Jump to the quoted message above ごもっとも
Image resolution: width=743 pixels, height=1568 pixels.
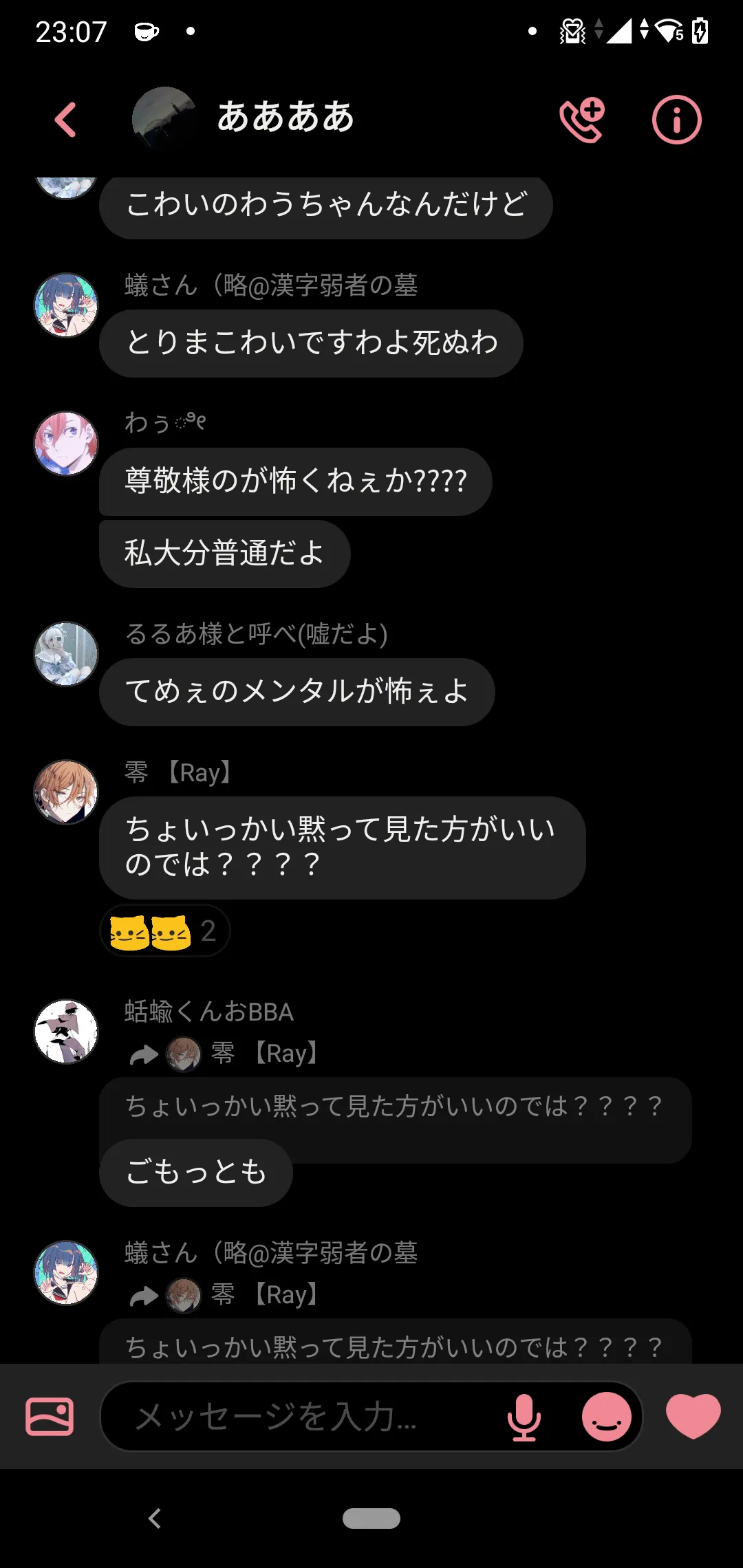pyautogui.click(x=395, y=1107)
